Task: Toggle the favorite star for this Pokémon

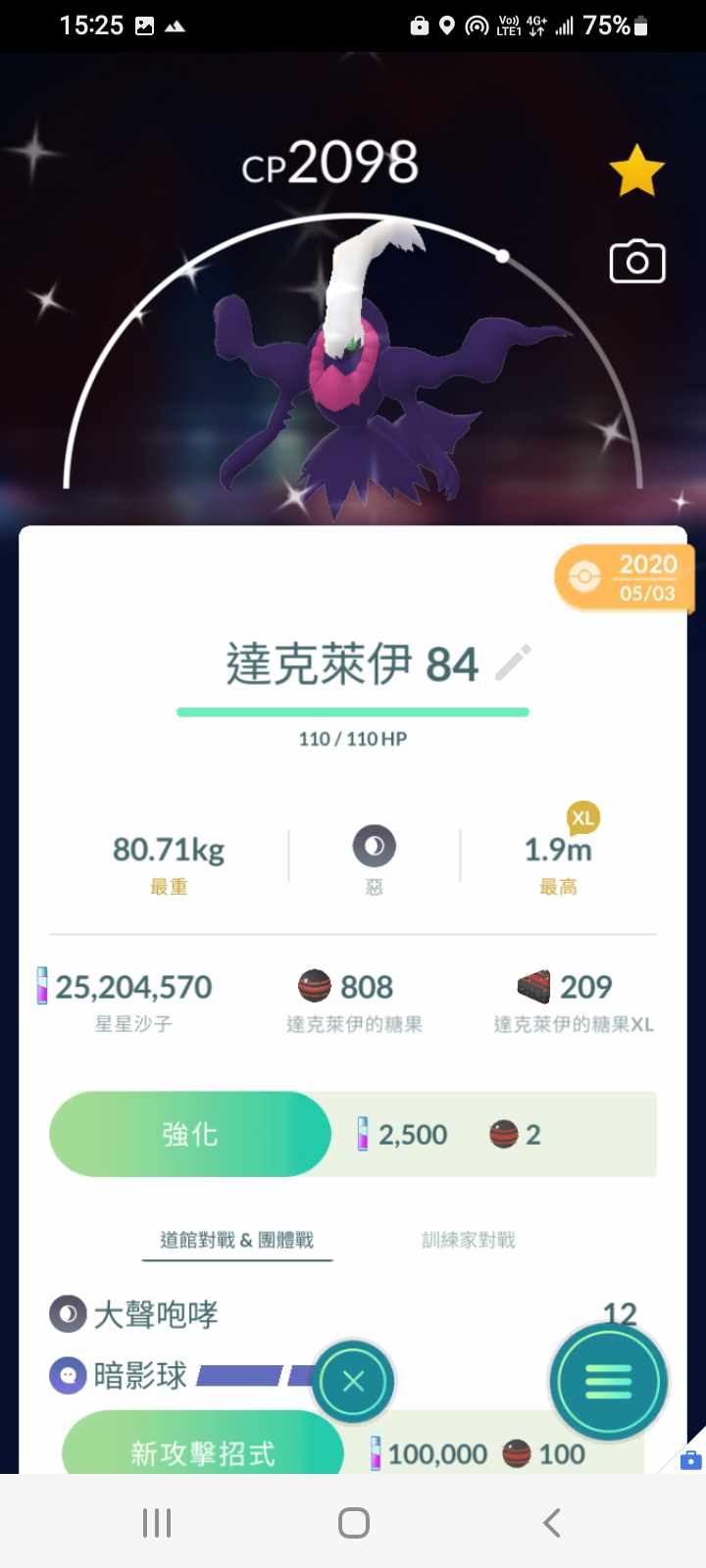Action: [636, 171]
